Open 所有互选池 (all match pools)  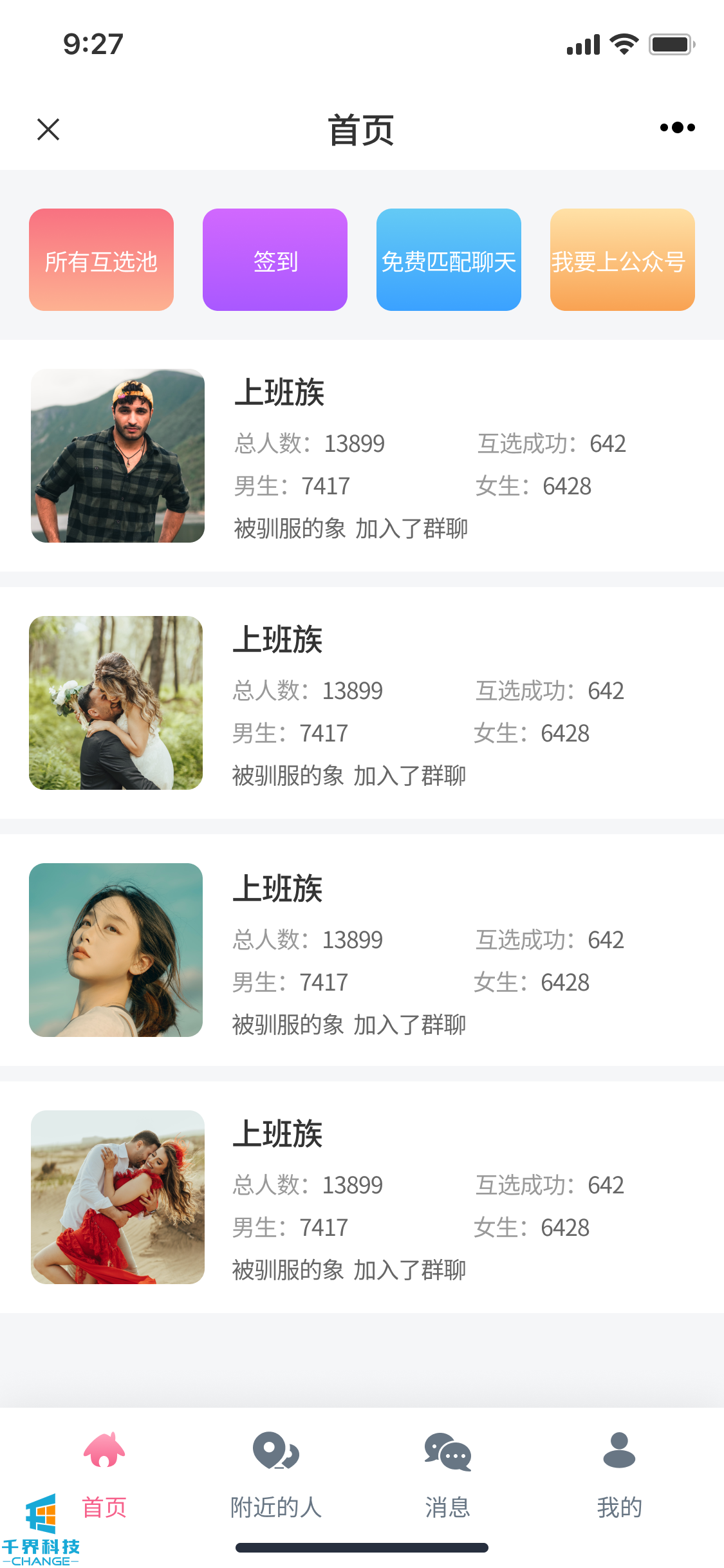pos(101,260)
